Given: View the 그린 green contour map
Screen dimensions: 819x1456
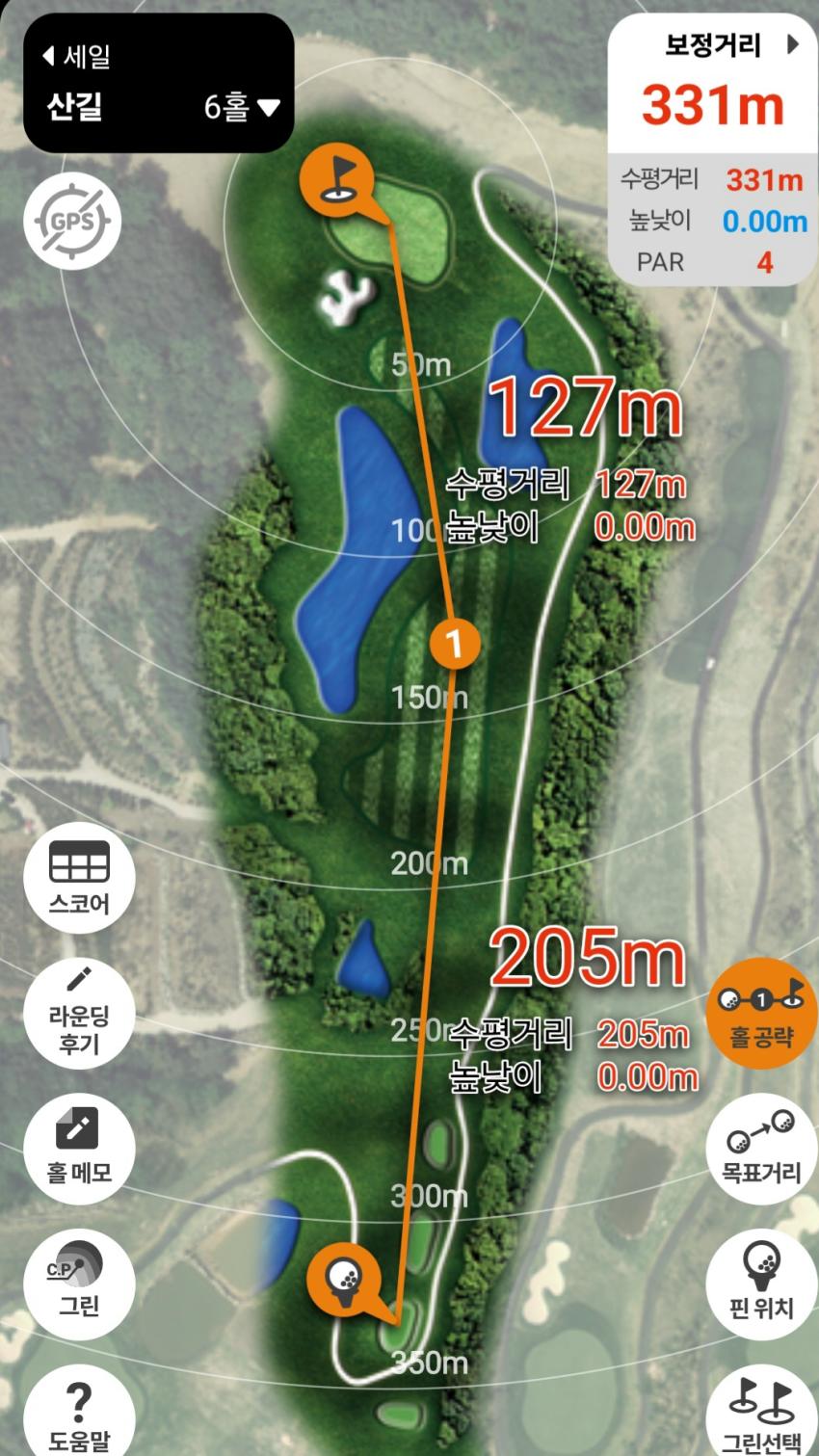Looking at the screenshot, I should coord(79,1282).
